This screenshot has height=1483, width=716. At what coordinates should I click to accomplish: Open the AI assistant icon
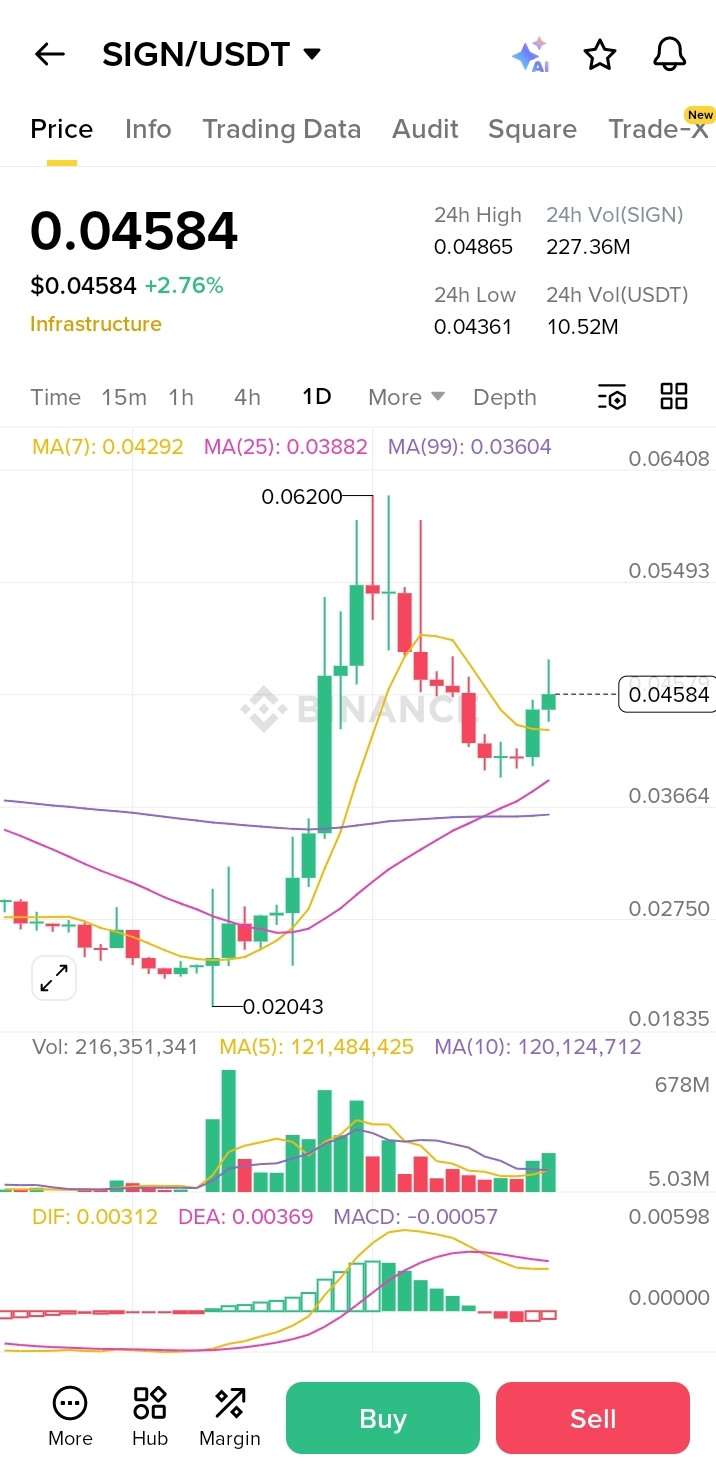(530, 55)
